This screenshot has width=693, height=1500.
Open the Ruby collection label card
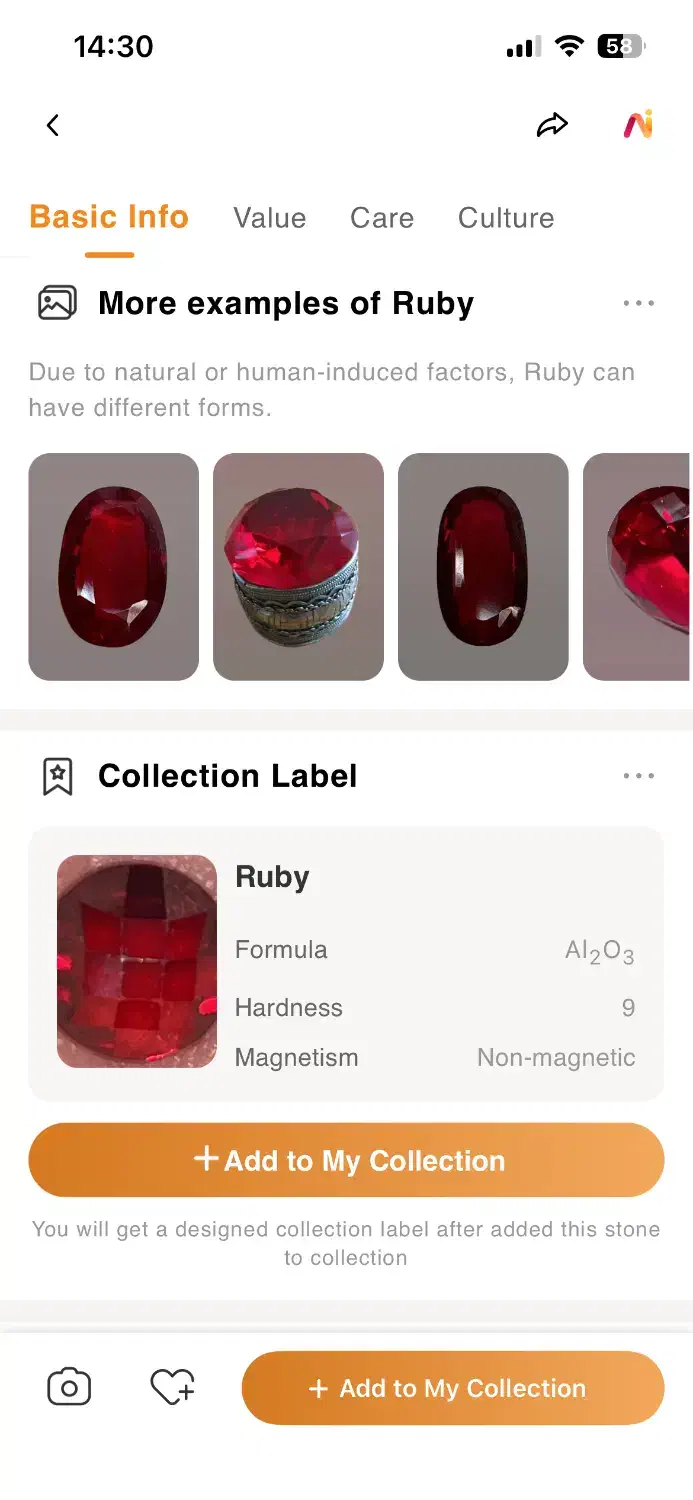[x=346, y=963]
